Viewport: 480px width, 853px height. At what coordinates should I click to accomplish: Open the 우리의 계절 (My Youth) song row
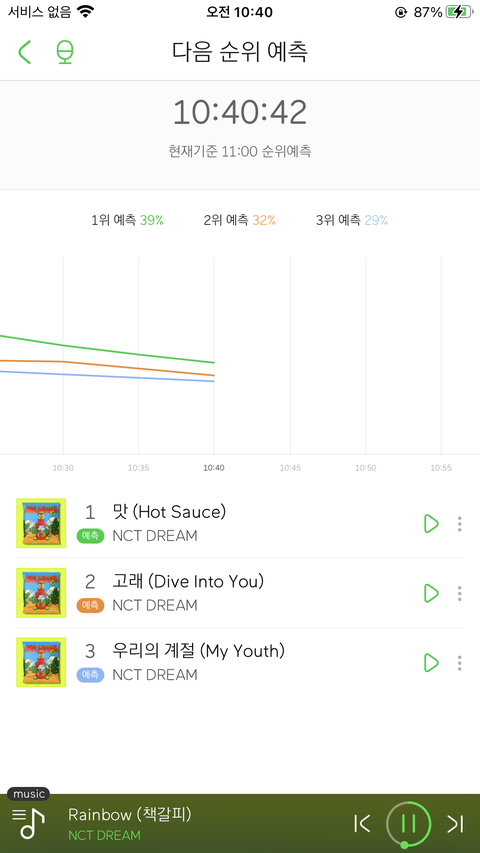tap(240, 663)
